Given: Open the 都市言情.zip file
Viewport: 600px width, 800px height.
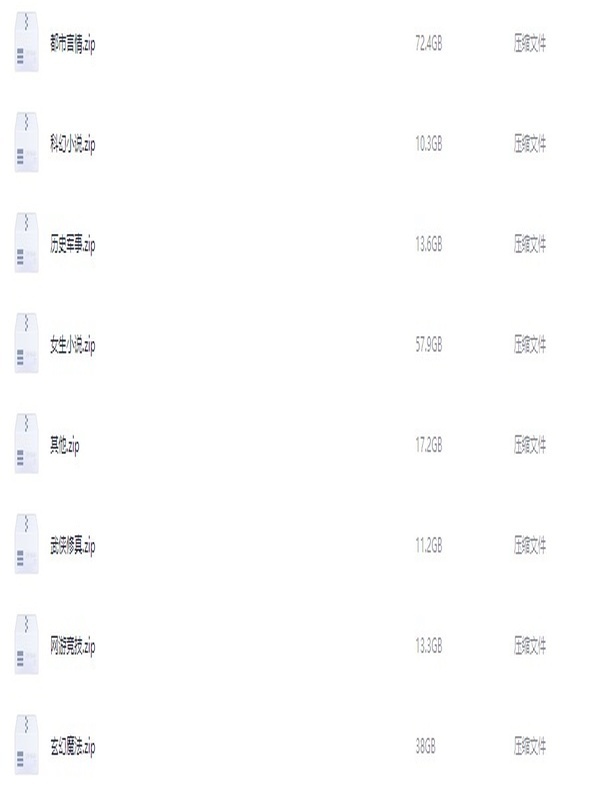Looking at the screenshot, I should [x=73, y=44].
